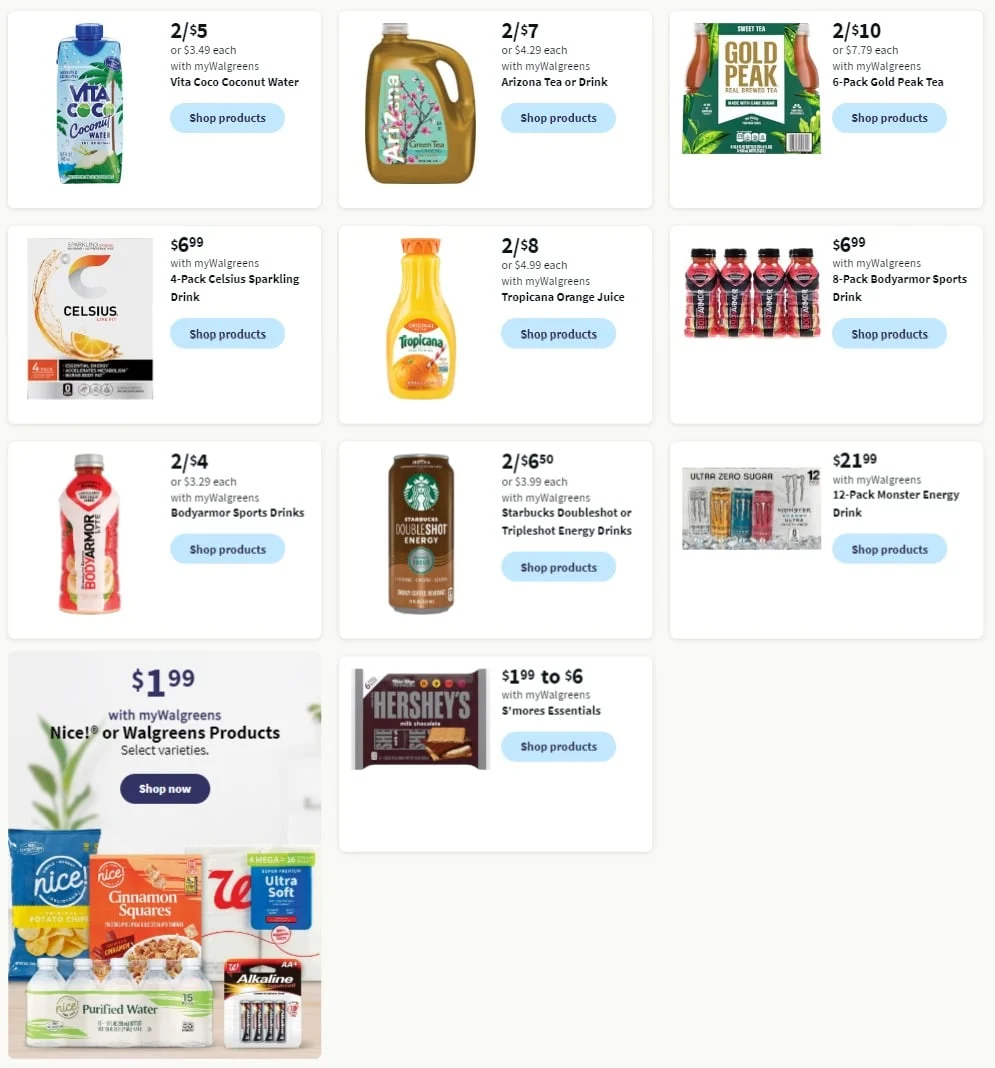The image size is (995, 1068).
Task: Shop products for 6-Pack Gold Peak Tea
Action: point(889,118)
